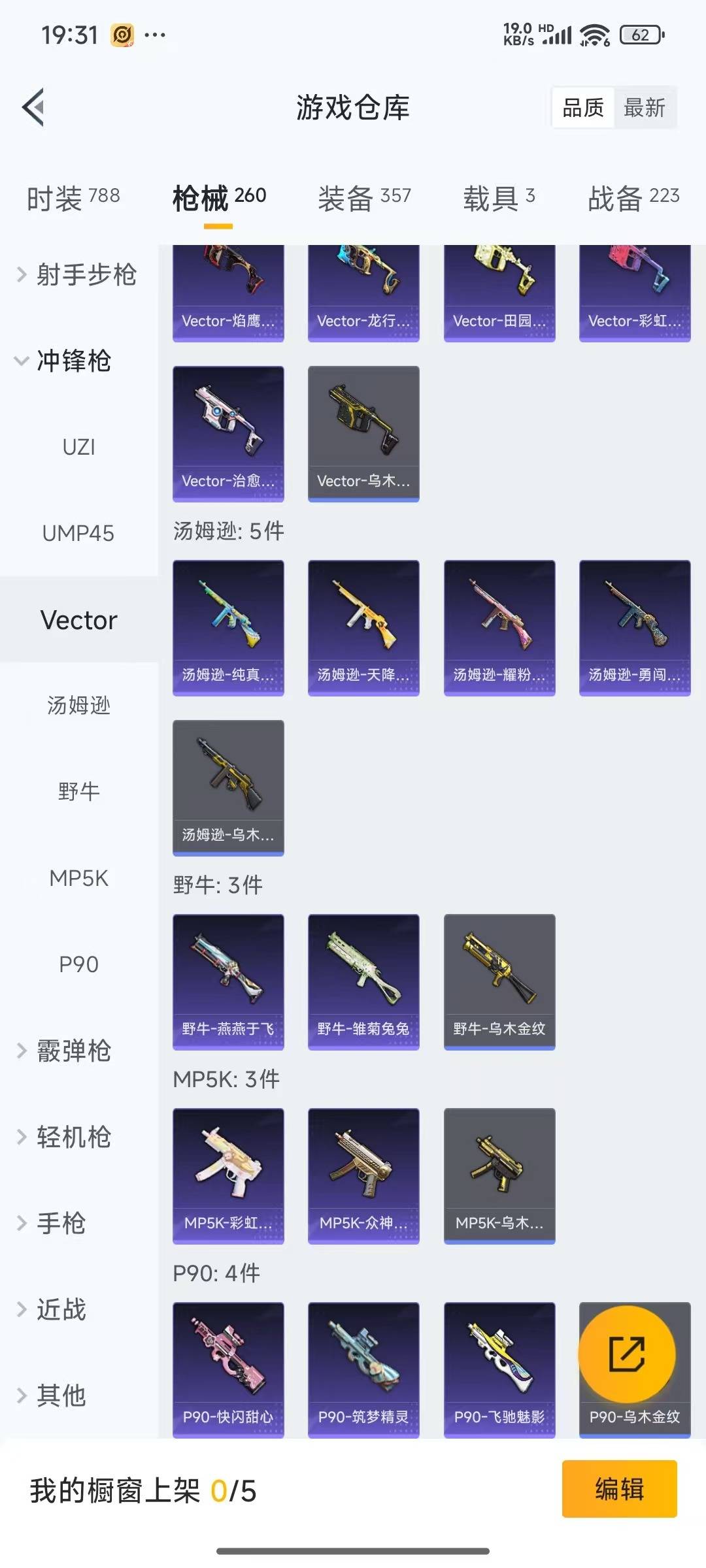Sort inventory by 最新
The height and width of the screenshot is (1568, 706).
(644, 108)
